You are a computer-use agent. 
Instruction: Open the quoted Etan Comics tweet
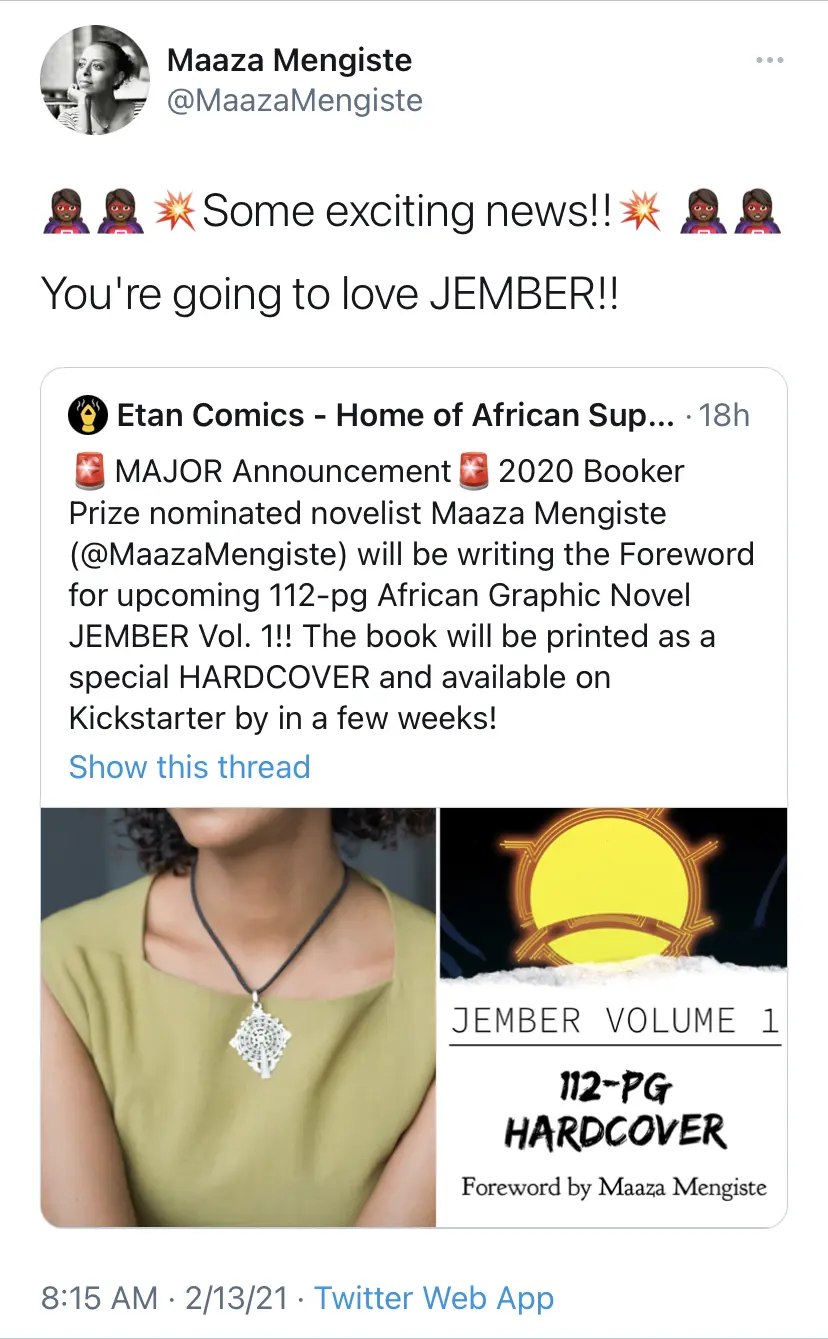410,595
